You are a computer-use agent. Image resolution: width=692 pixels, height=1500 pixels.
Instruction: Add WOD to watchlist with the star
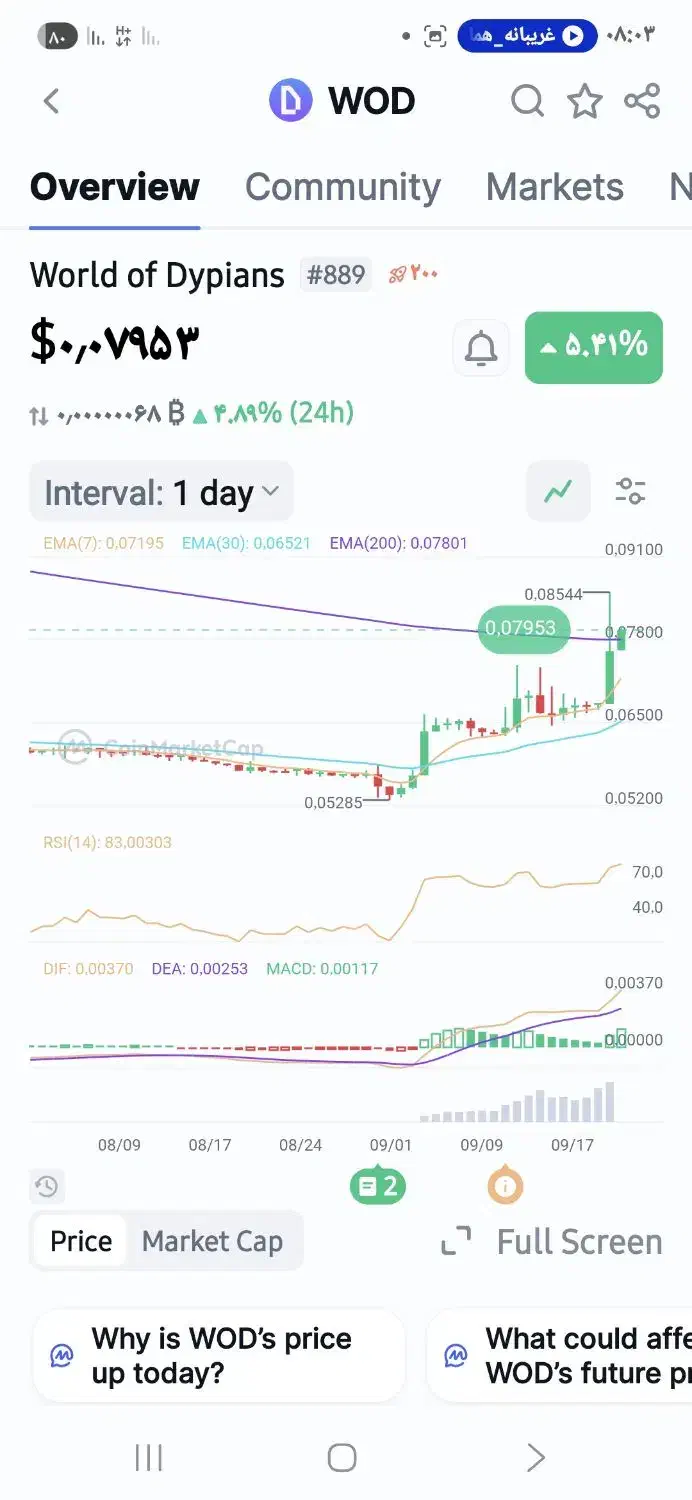585,101
